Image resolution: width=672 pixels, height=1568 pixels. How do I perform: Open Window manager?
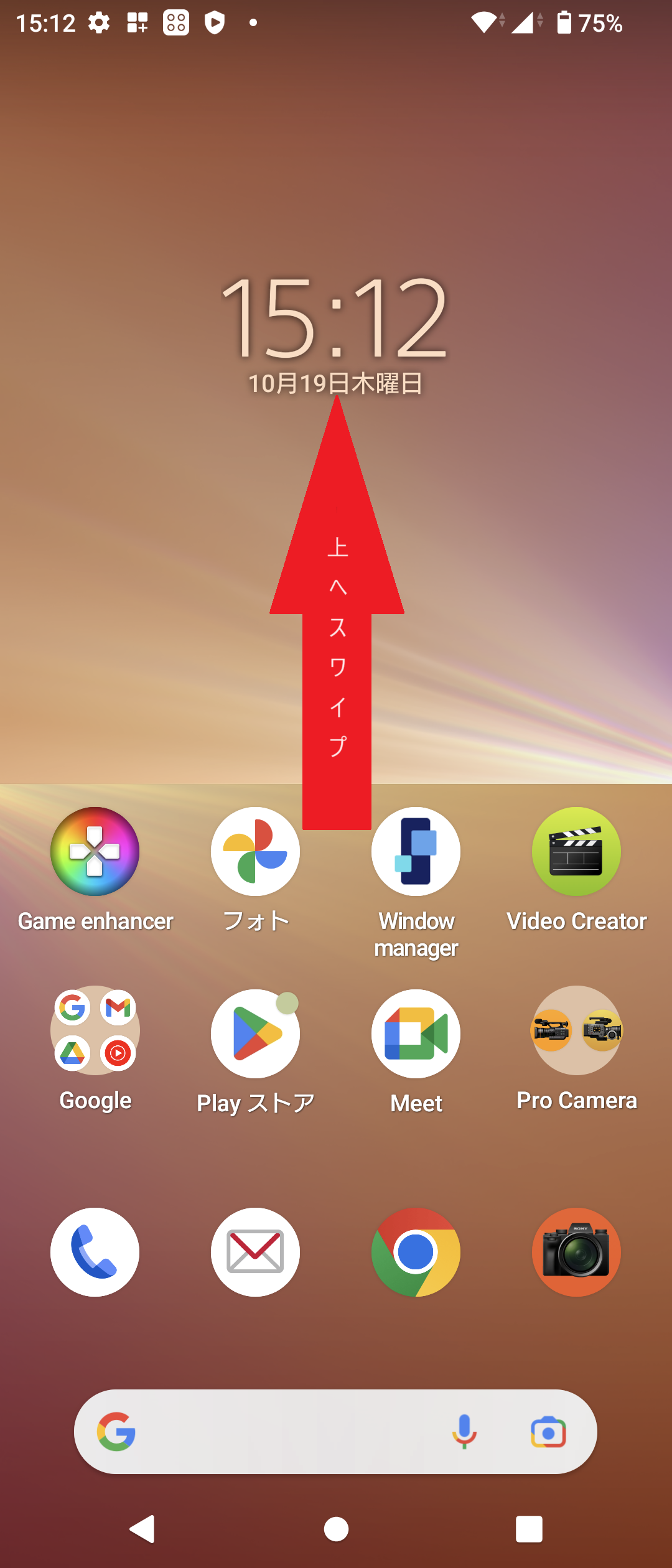coord(416,851)
